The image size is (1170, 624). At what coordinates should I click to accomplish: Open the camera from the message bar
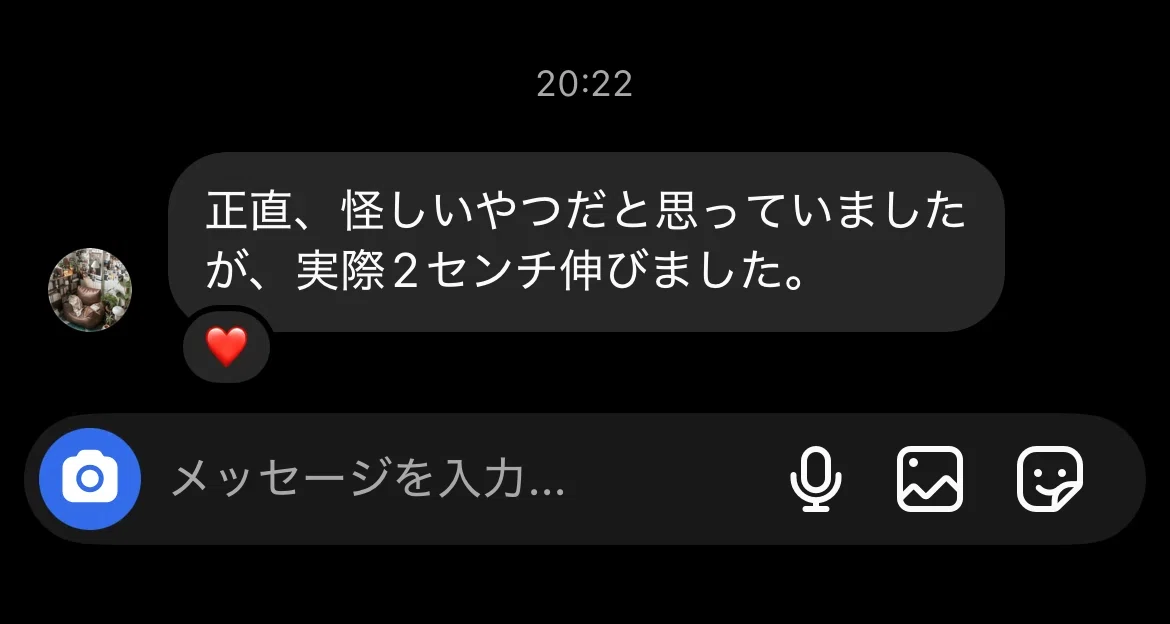click(90, 479)
